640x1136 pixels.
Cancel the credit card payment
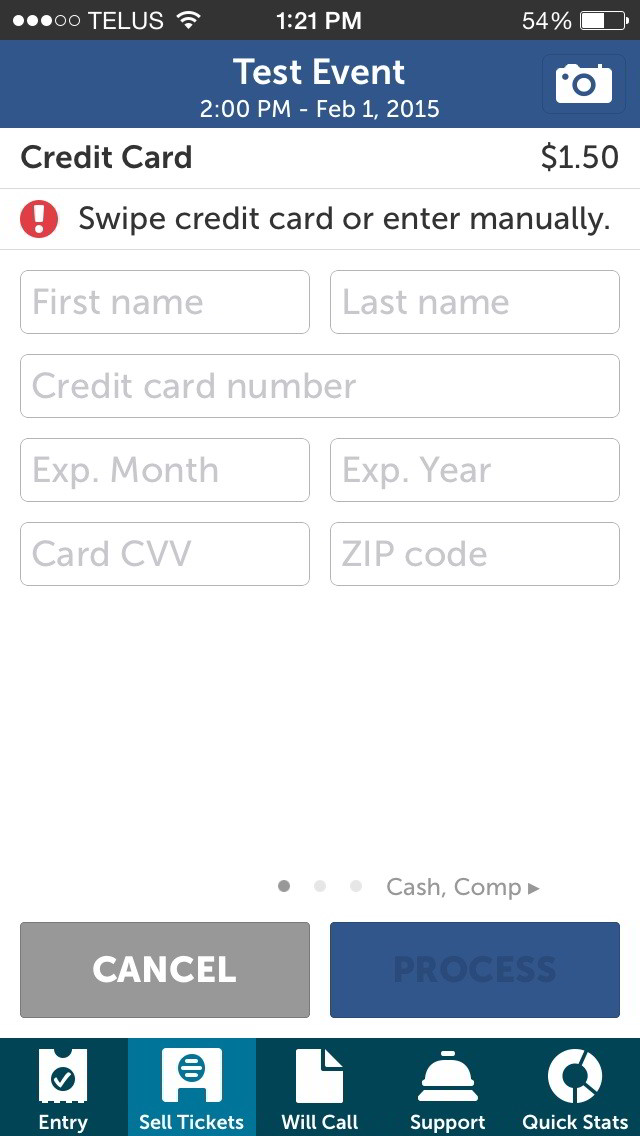(x=165, y=970)
